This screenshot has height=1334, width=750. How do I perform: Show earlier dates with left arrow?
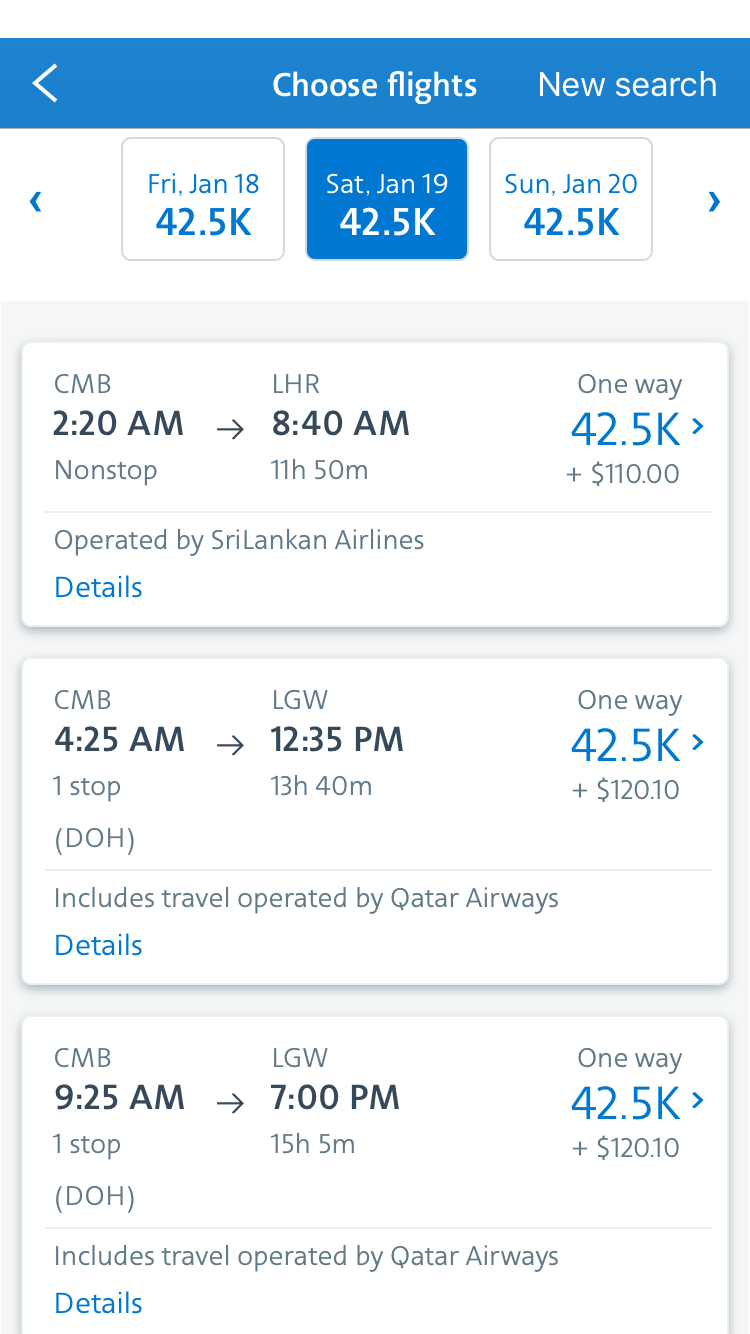[x=36, y=202]
